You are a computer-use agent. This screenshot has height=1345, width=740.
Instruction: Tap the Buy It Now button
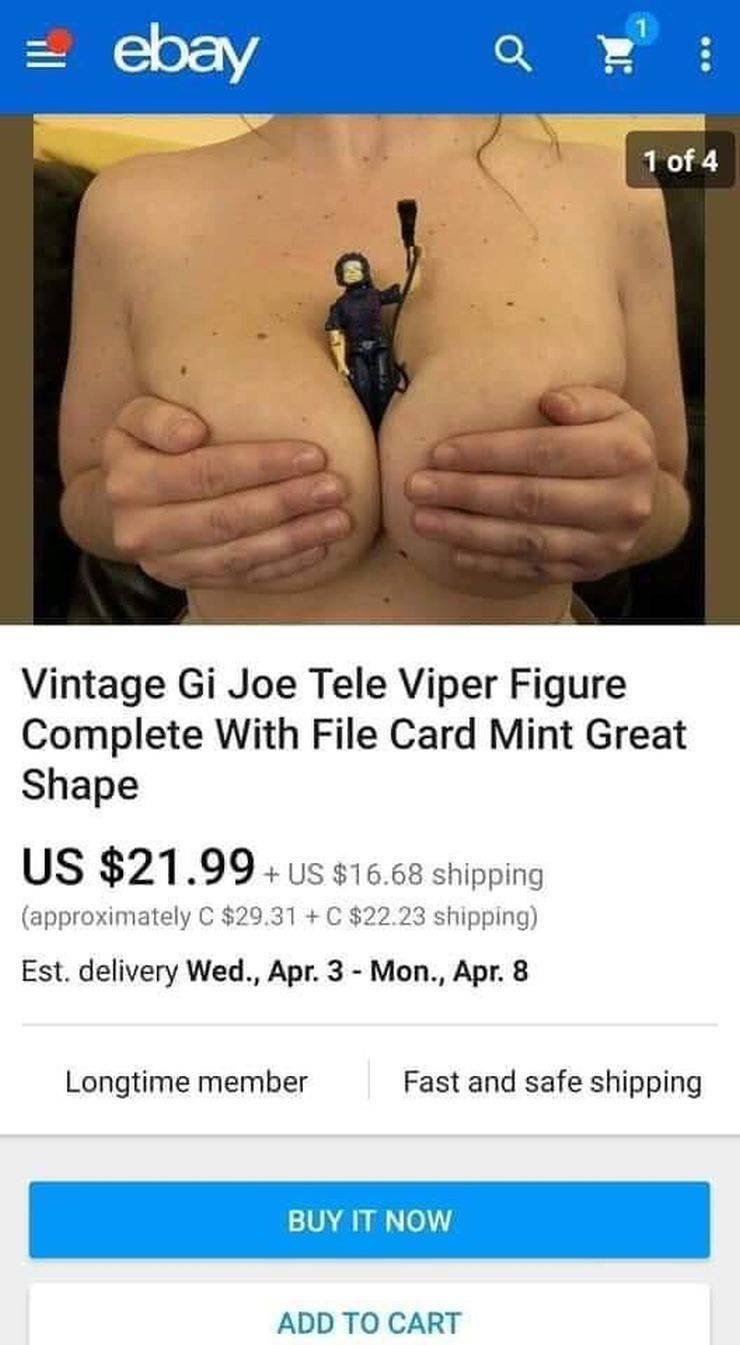point(369,1220)
